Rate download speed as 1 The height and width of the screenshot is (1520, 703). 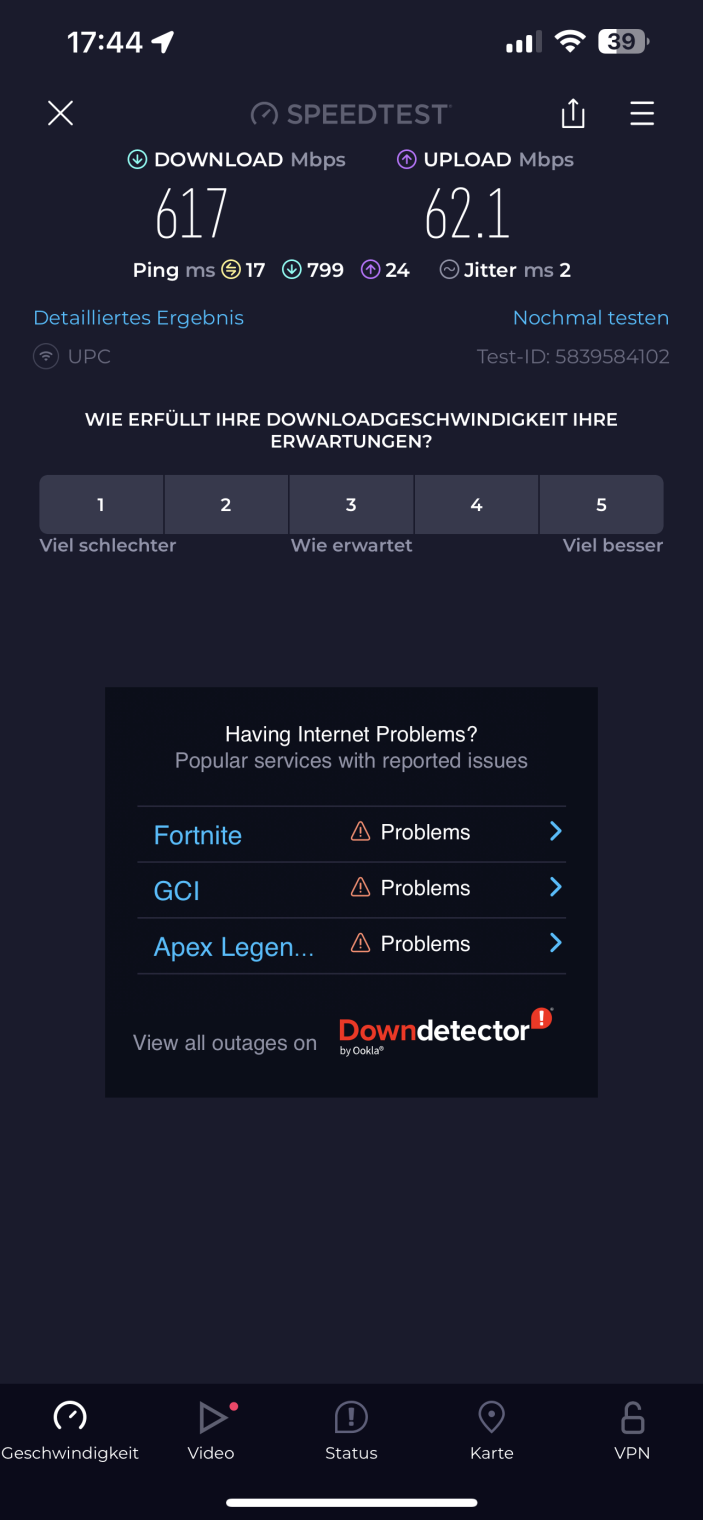point(101,505)
